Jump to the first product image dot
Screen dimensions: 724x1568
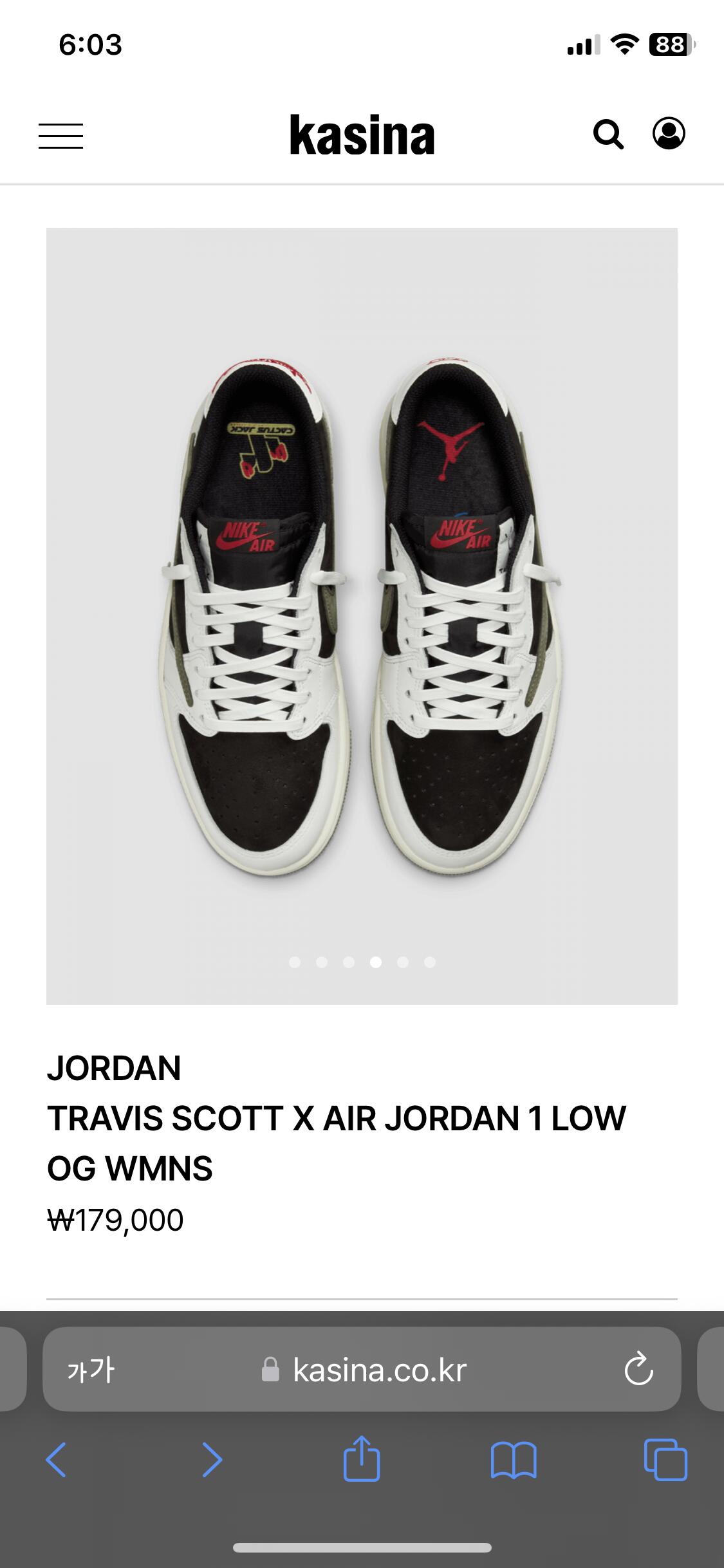295,962
